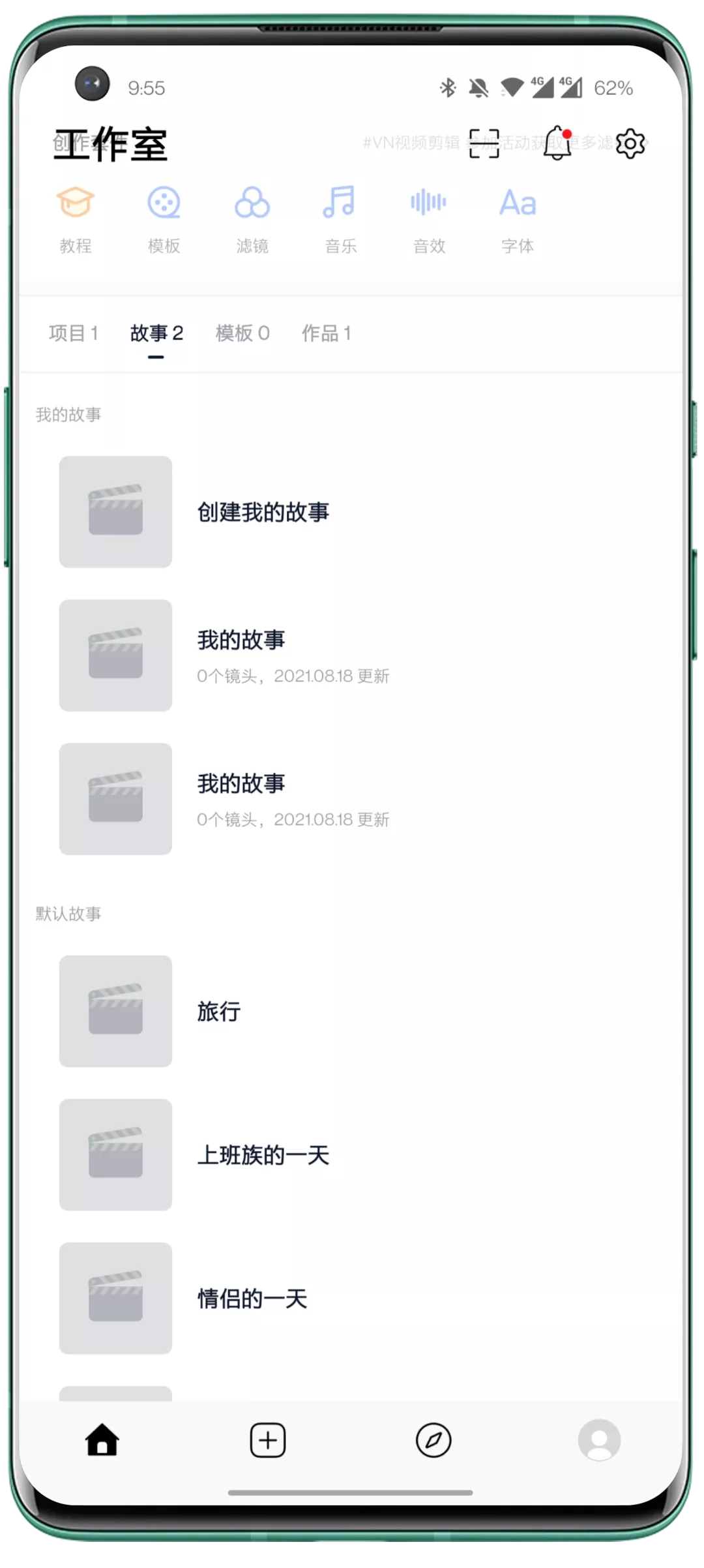This screenshot has width=704, height=1568.
Task: Open the 情侣的一天 story template
Action: click(x=252, y=1299)
